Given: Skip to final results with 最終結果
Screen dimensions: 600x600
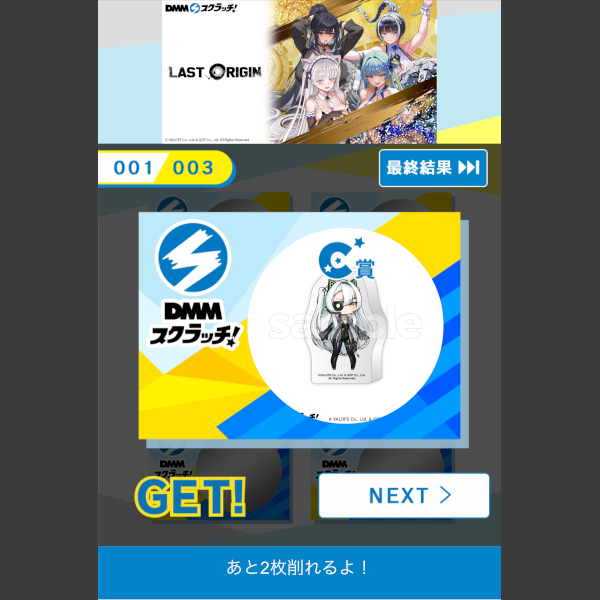Looking at the screenshot, I should point(433,168).
